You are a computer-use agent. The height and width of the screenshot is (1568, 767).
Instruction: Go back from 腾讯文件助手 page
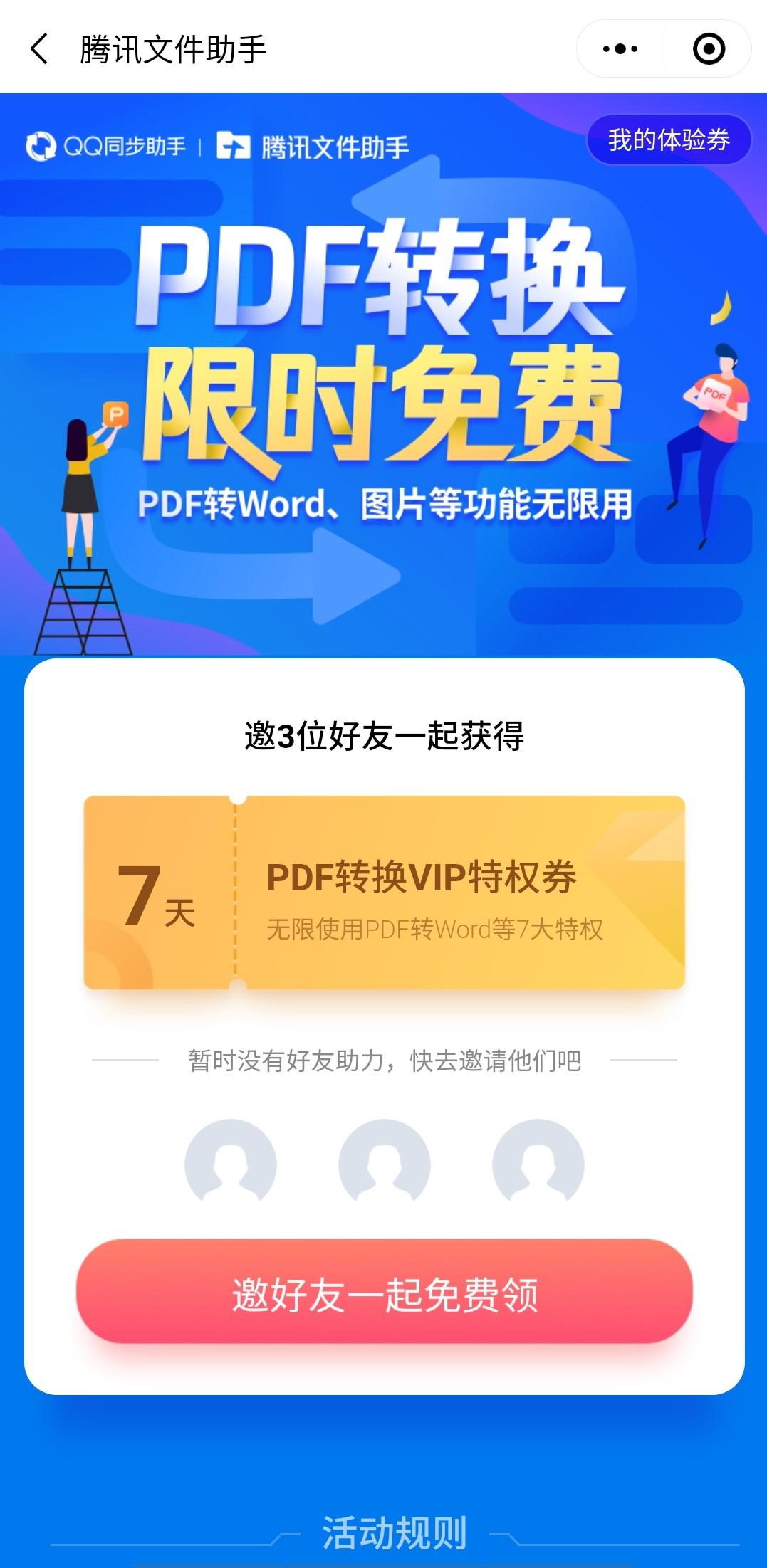(x=40, y=49)
